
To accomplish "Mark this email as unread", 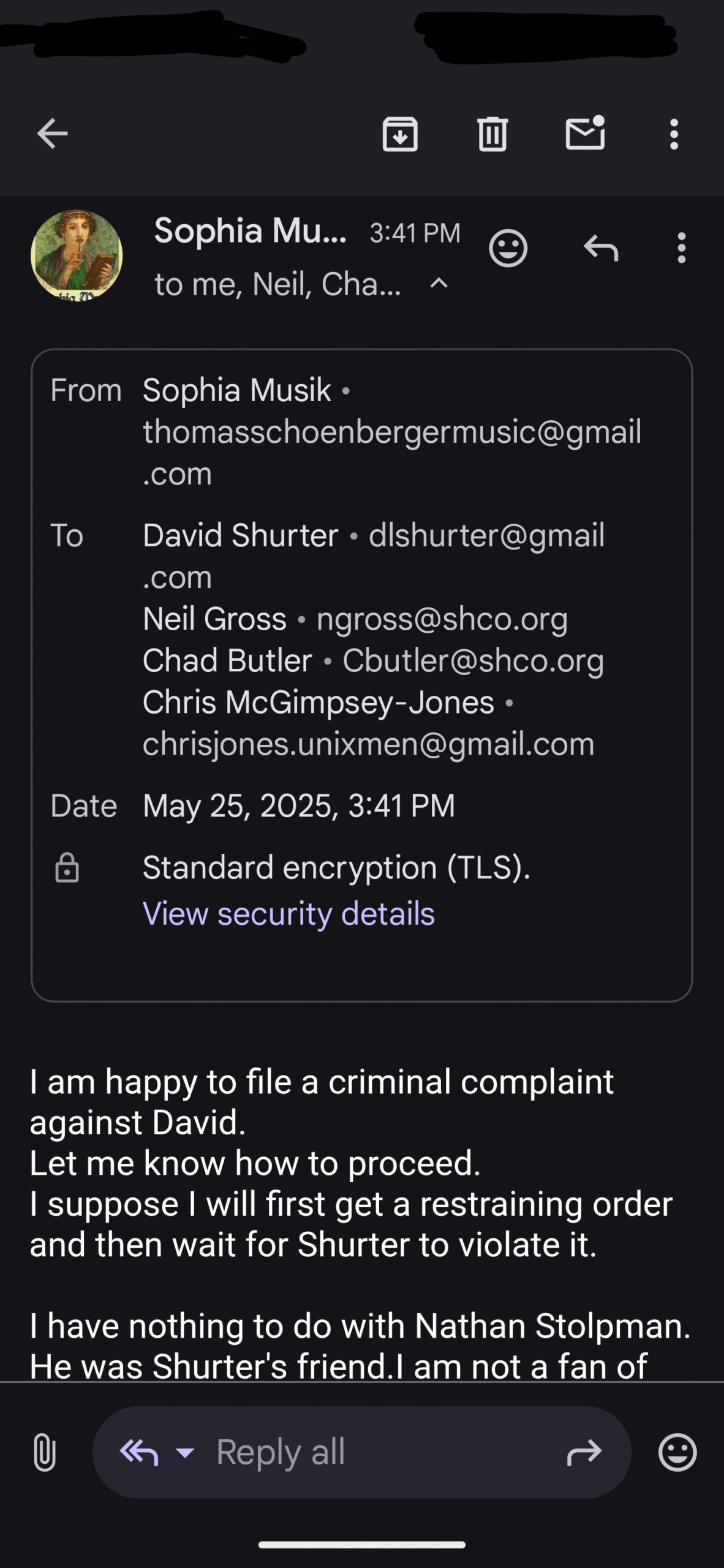I will 585,132.
